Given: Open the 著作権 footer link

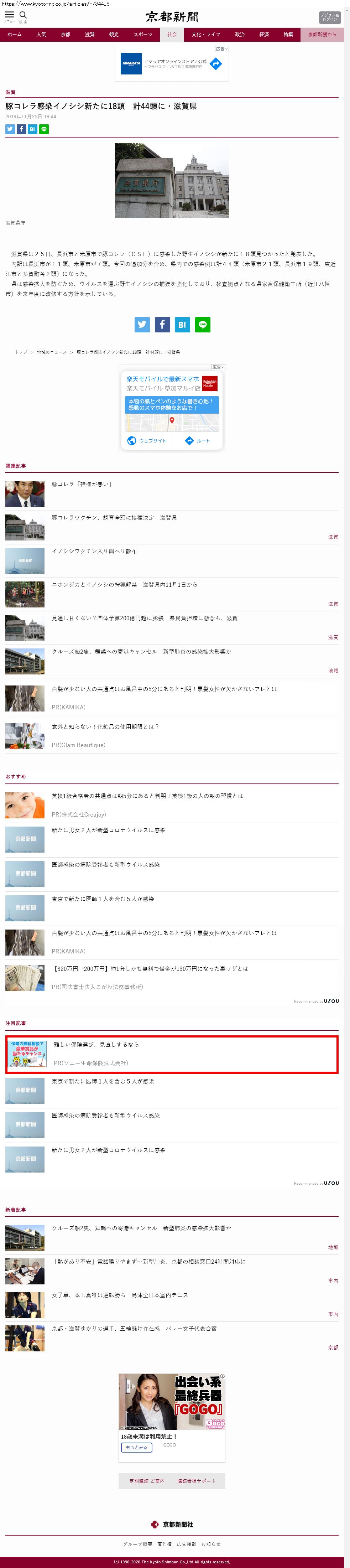Looking at the screenshot, I should [164, 1544].
